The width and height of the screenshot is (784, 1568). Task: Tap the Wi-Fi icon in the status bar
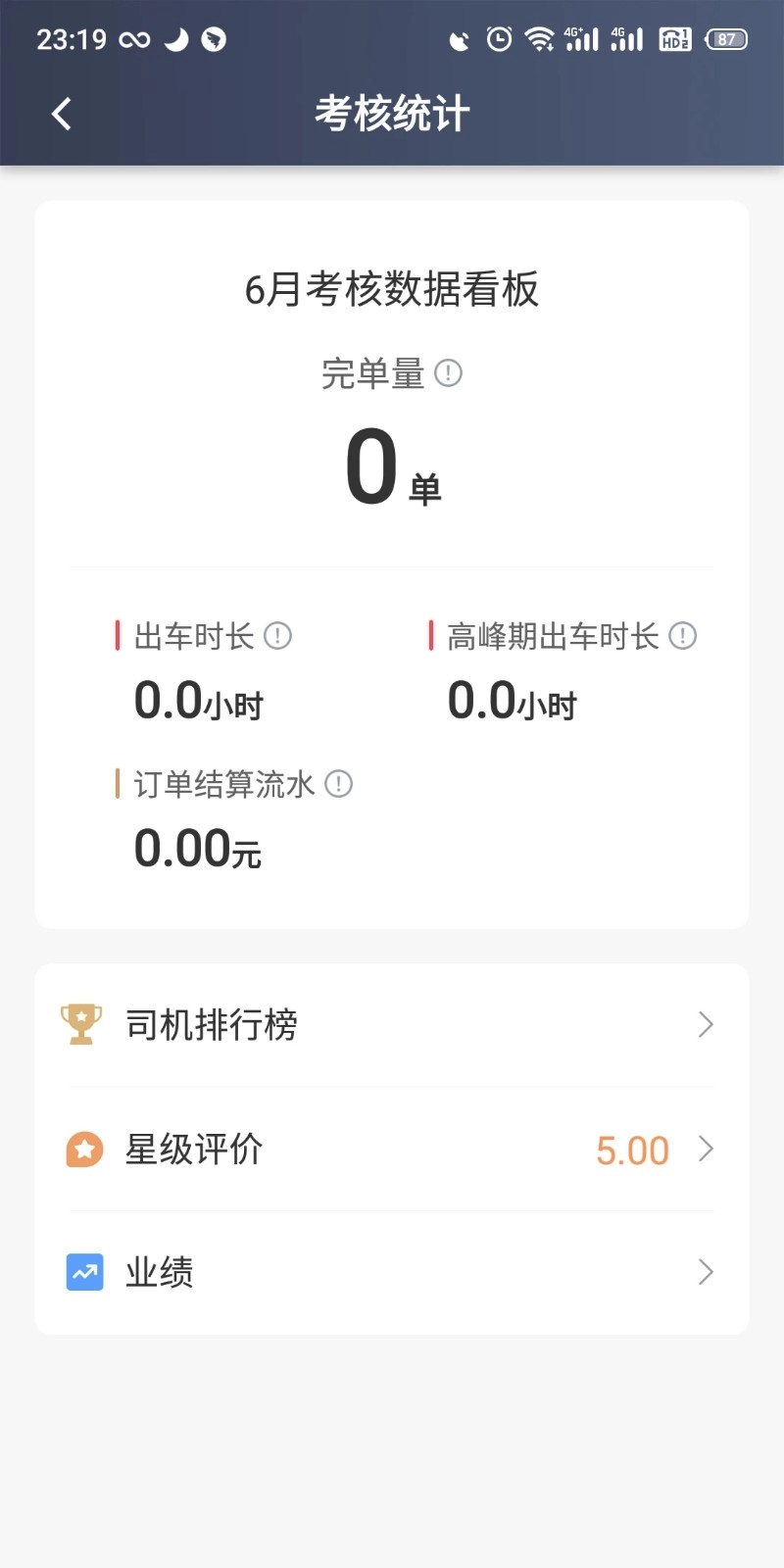540,38
